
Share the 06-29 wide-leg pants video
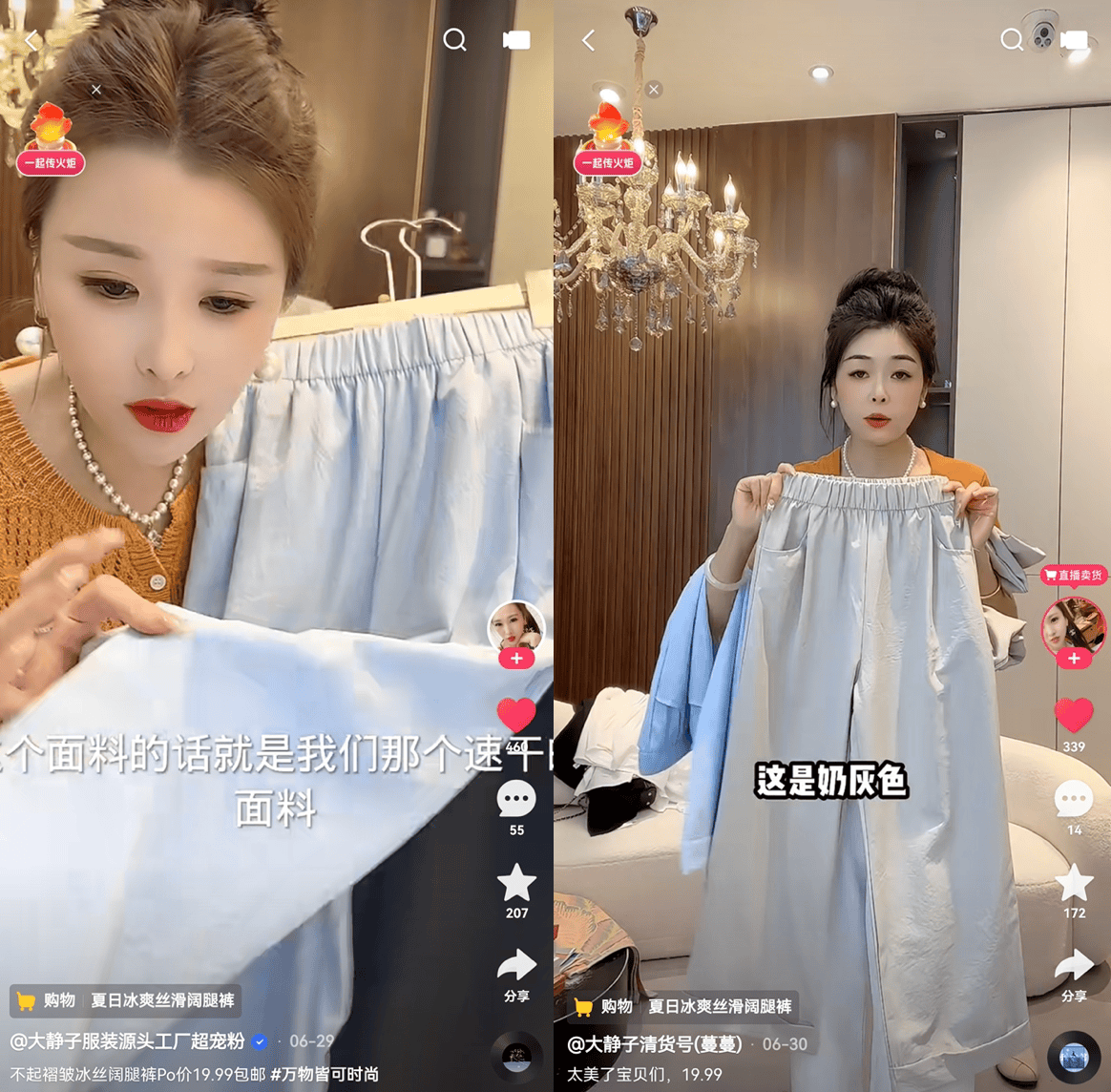tap(516, 967)
